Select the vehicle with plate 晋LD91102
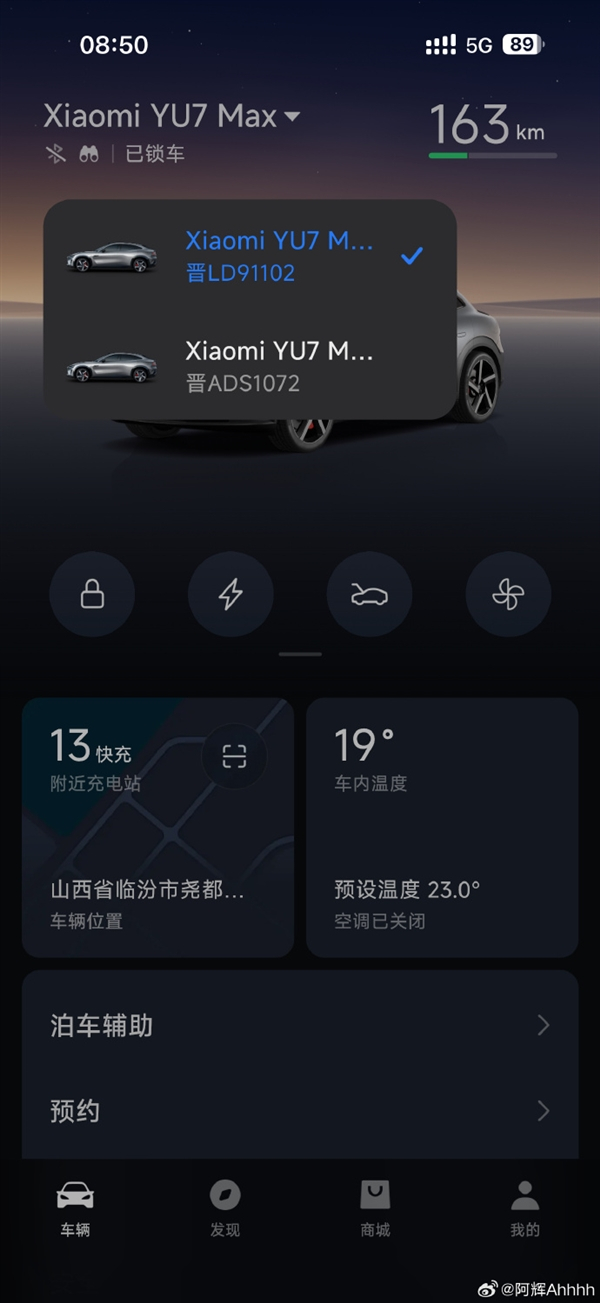This screenshot has height=1303, width=600. coord(250,256)
